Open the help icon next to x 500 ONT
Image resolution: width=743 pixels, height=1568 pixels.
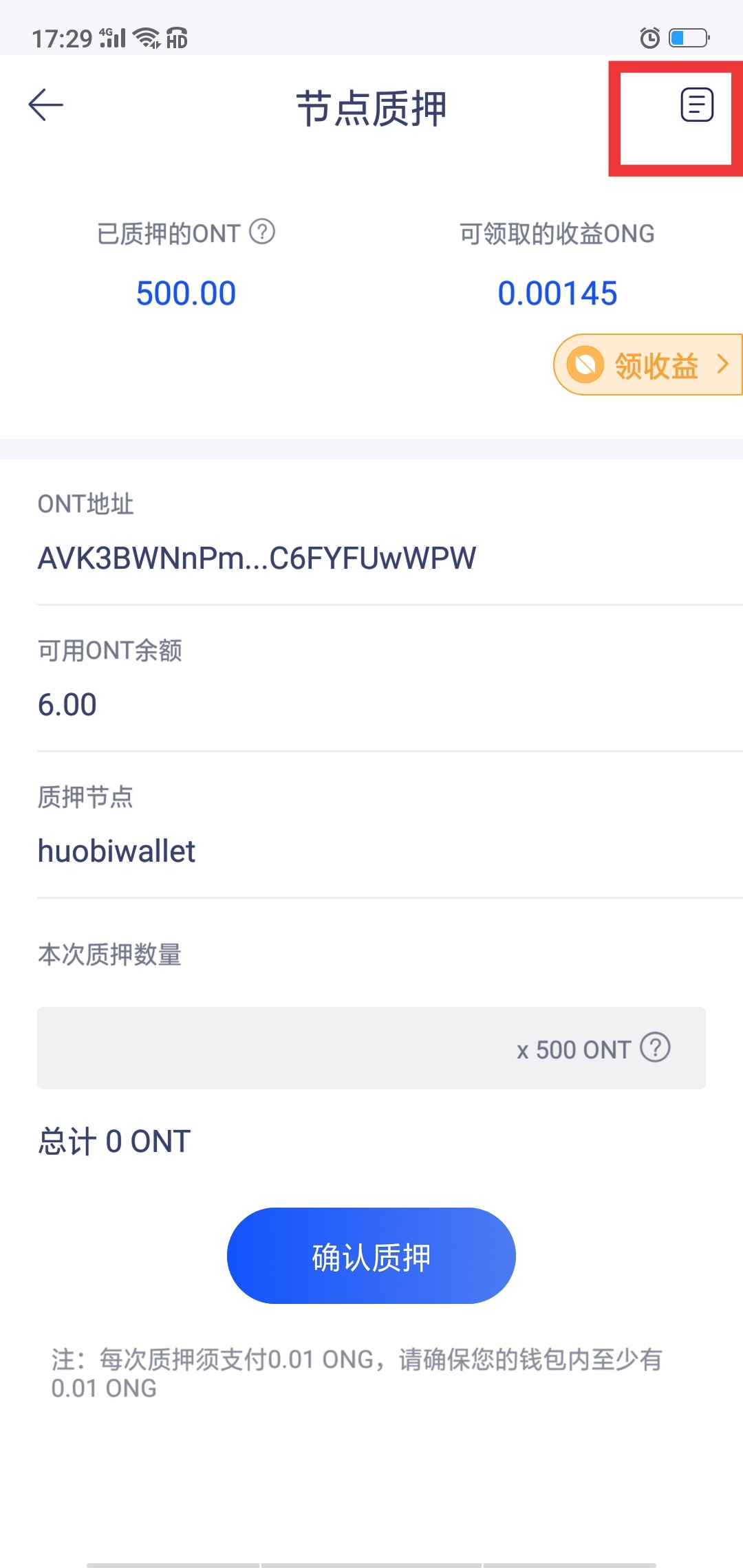click(x=655, y=1047)
